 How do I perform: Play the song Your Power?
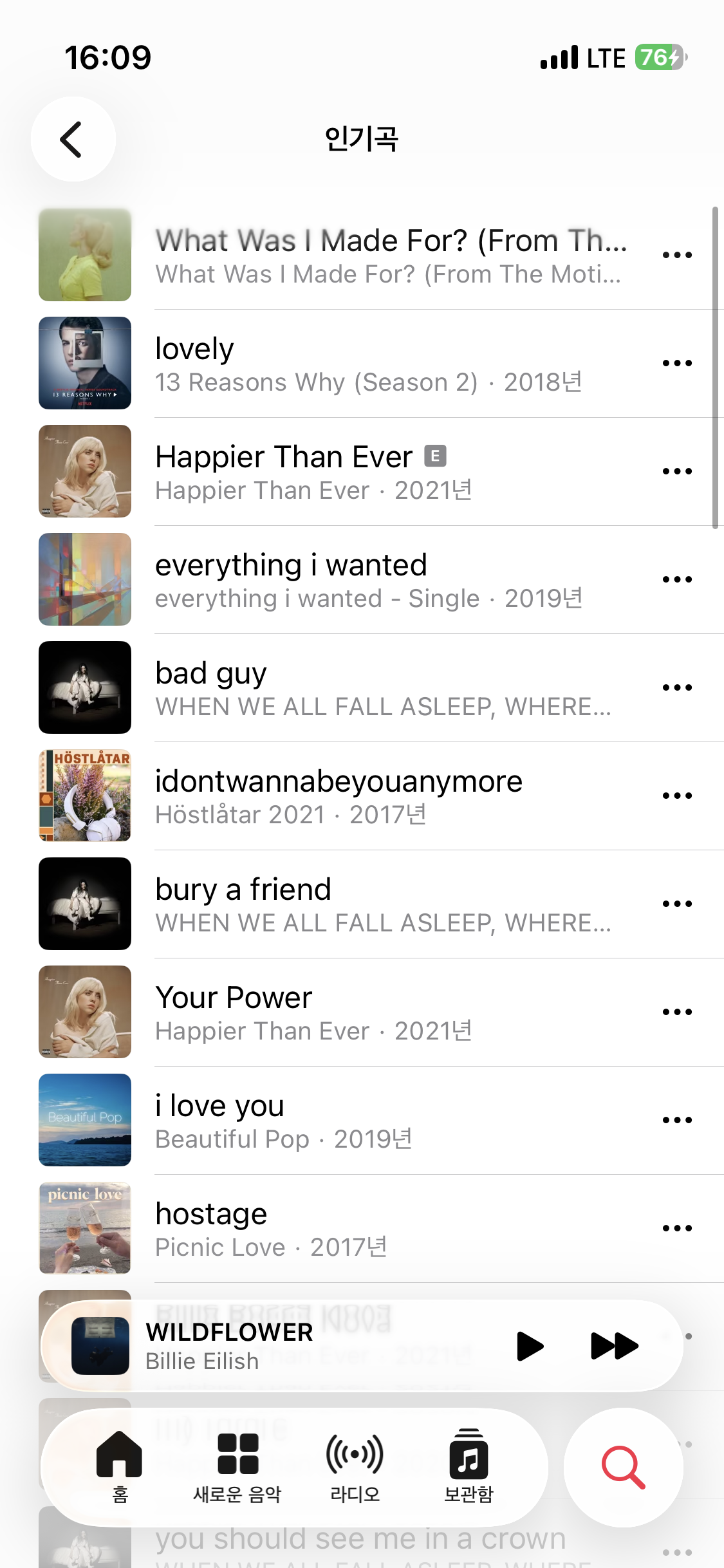[x=386, y=1013]
